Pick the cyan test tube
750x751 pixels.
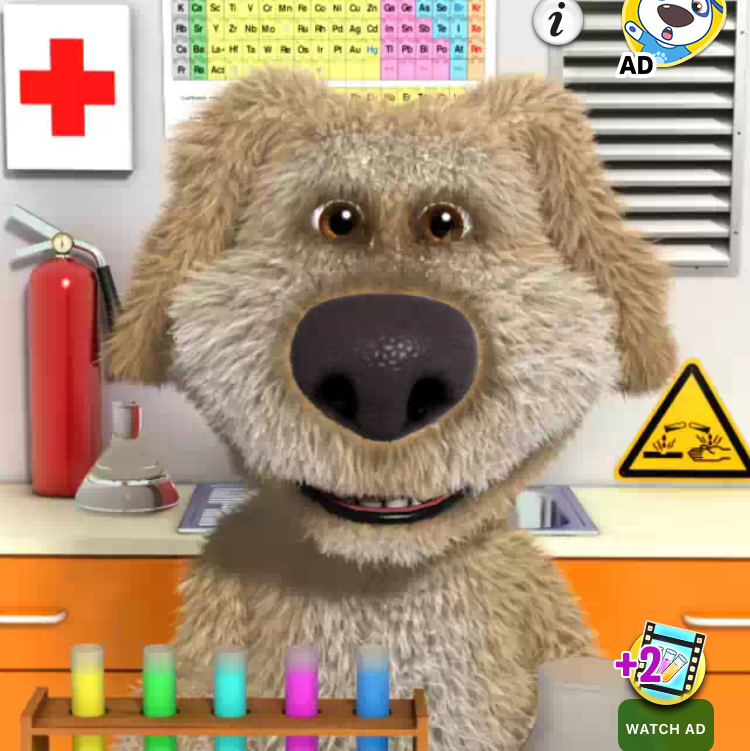[230, 685]
